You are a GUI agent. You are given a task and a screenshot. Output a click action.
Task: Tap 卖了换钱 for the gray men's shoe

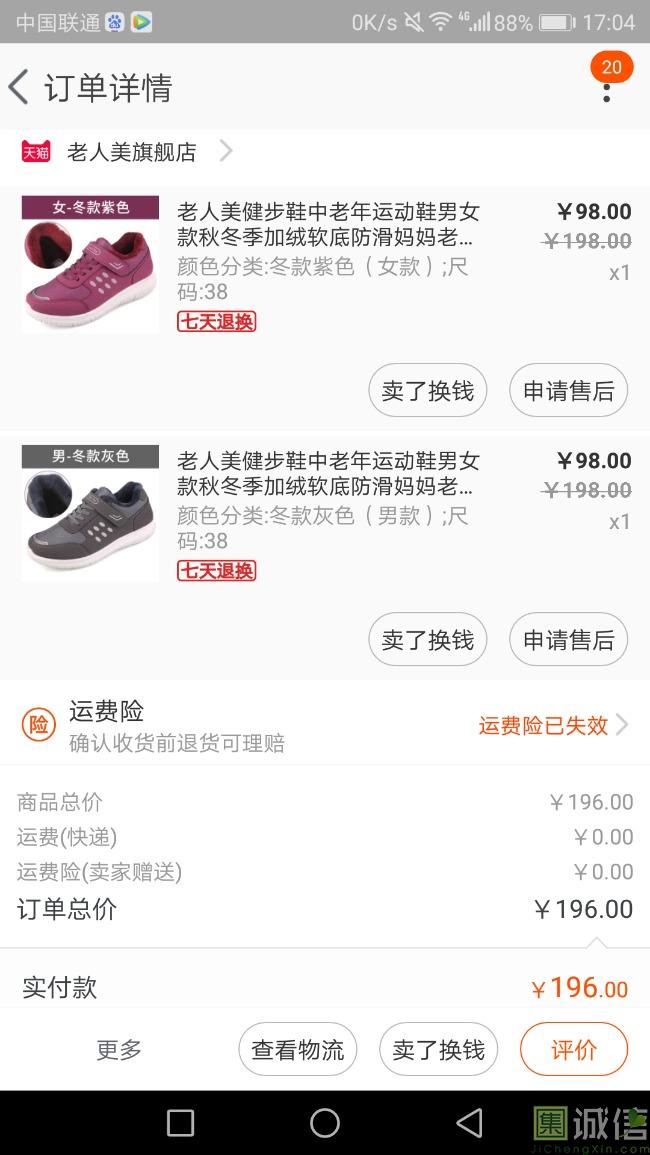[x=427, y=639]
